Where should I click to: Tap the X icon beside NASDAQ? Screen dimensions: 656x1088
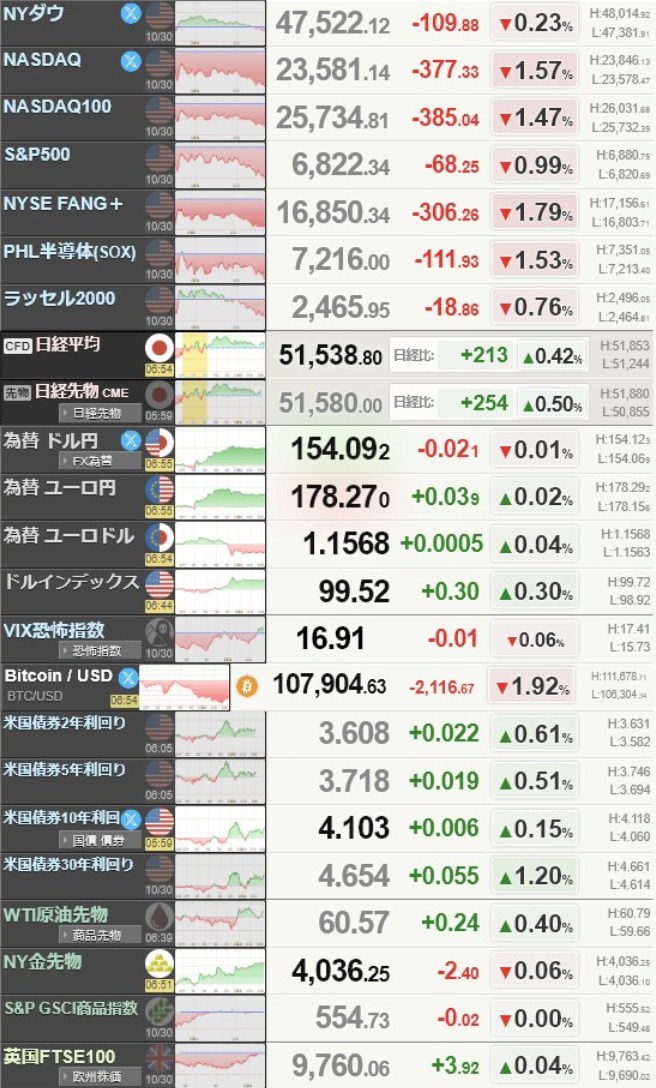(x=130, y=61)
